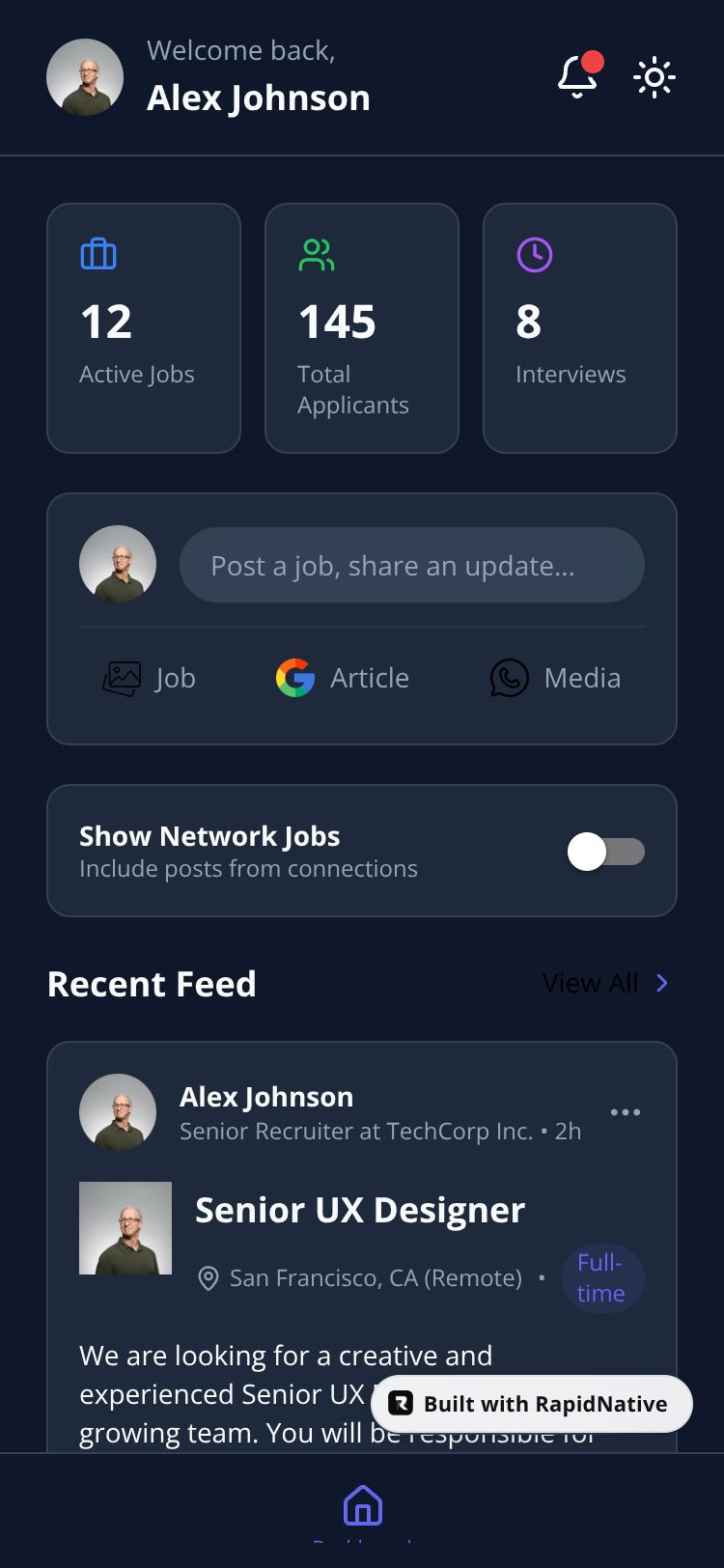Open Alex Johnson's profile picture in header
724x1568 pixels.
(85, 77)
